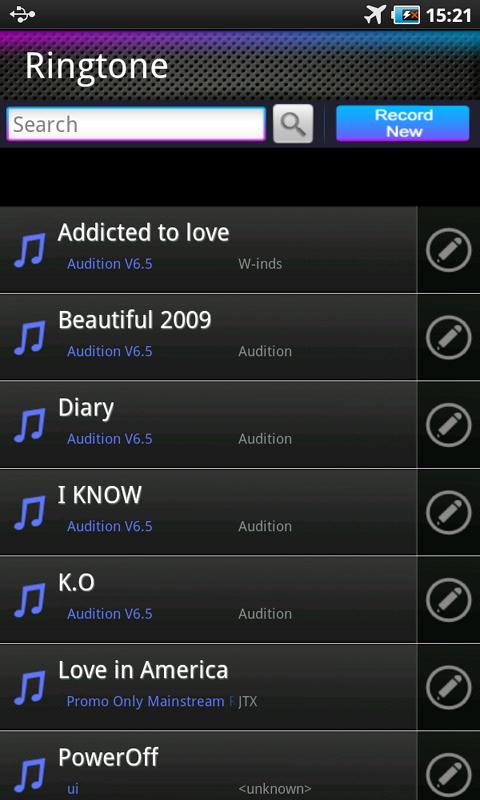The width and height of the screenshot is (480, 800).
Task: Select the Beautiful 2009 ringtone
Action: click(208, 337)
